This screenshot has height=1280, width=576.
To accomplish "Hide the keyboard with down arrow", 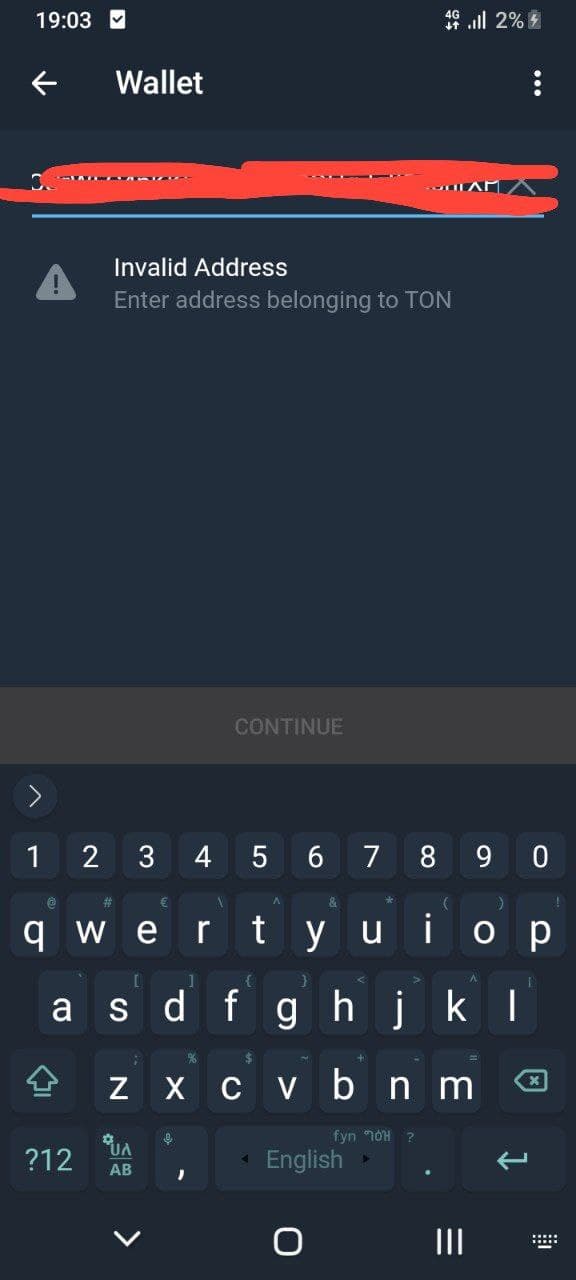I will (x=127, y=1240).
